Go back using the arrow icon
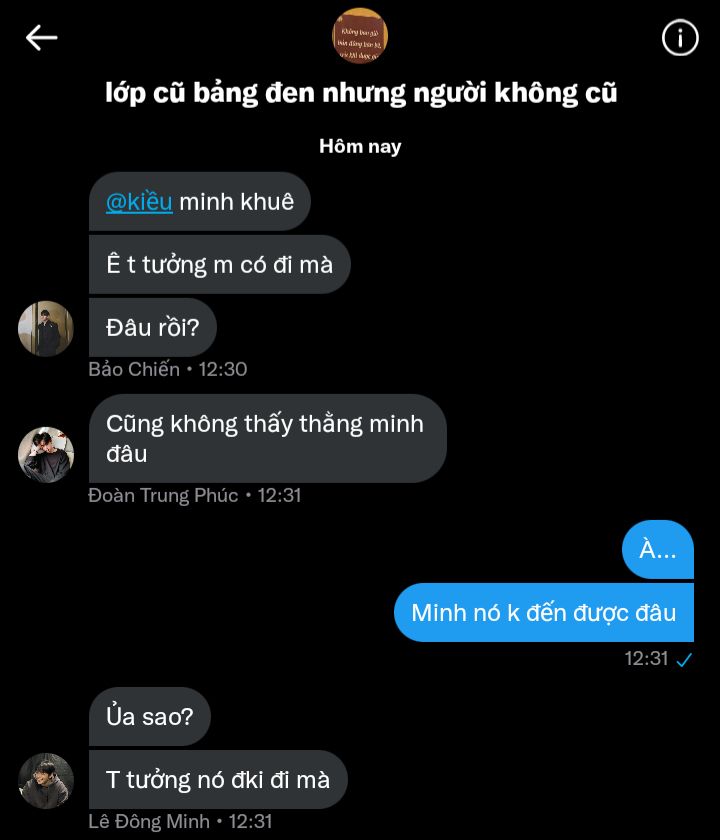 click(41, 38)
